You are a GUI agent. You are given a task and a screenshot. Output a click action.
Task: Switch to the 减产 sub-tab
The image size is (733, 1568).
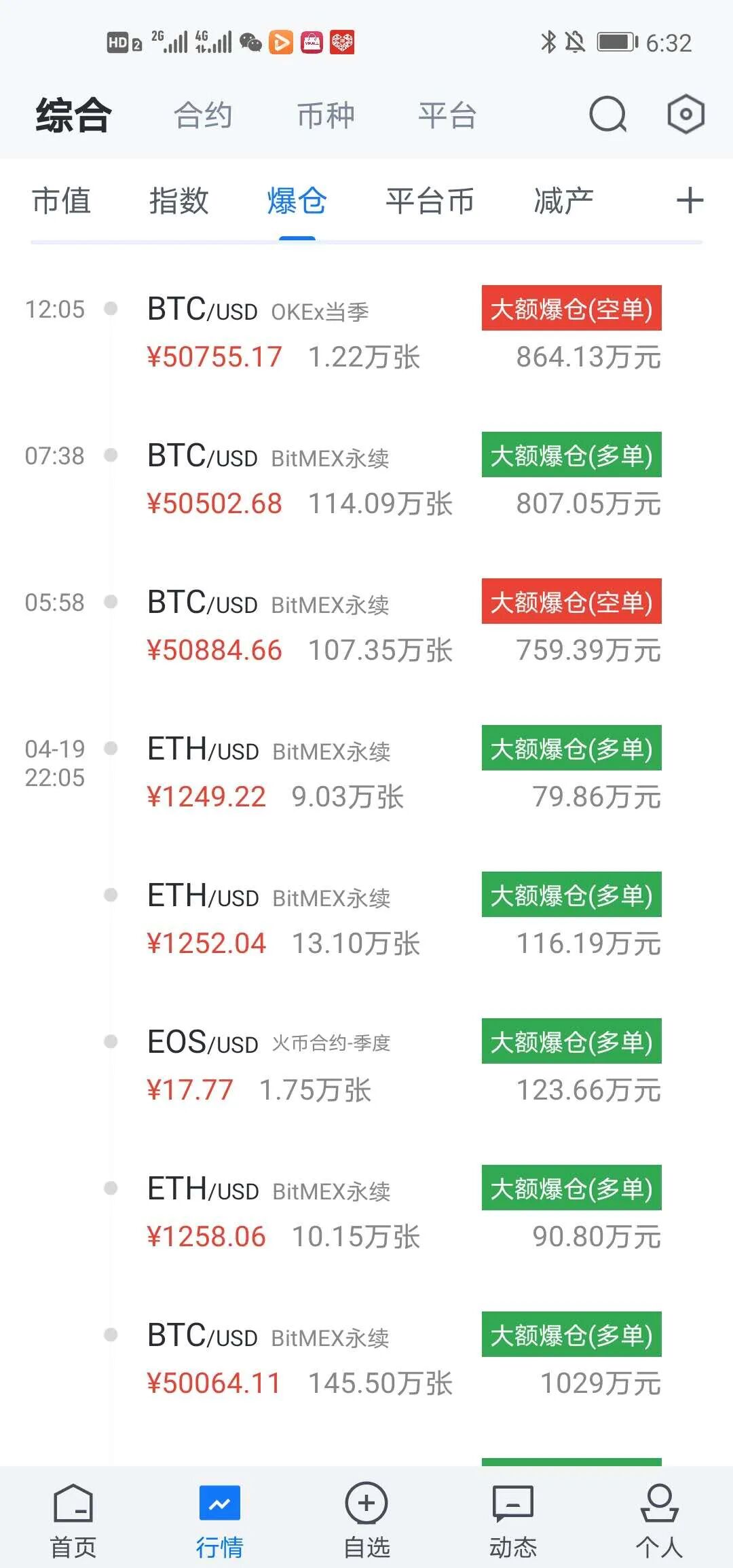563,201
